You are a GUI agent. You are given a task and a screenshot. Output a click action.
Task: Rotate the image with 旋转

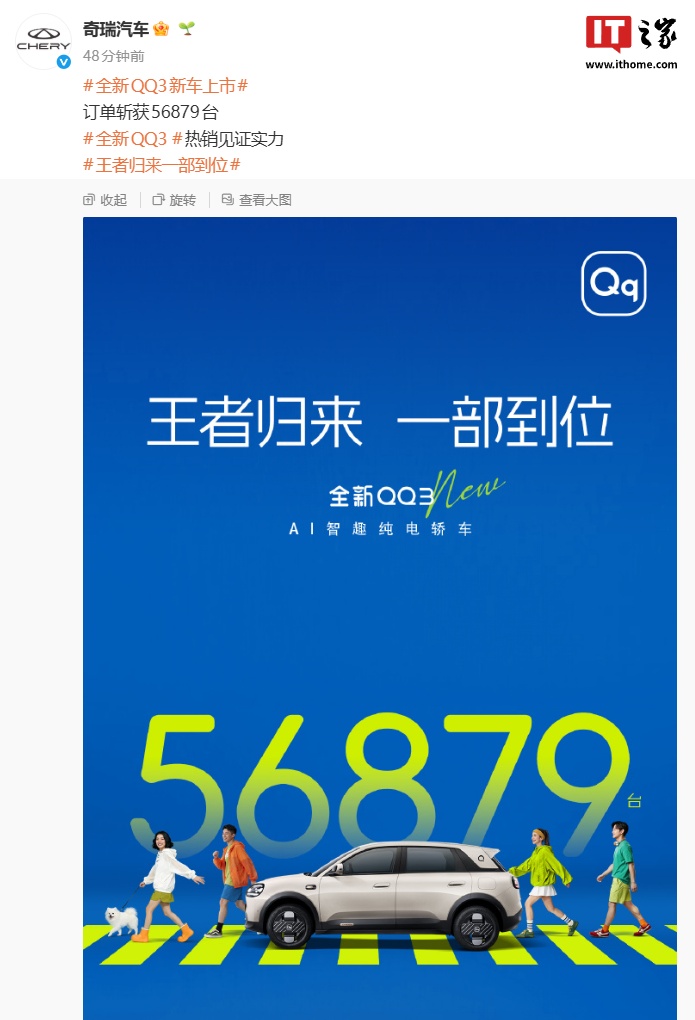(x=175, y=200)
